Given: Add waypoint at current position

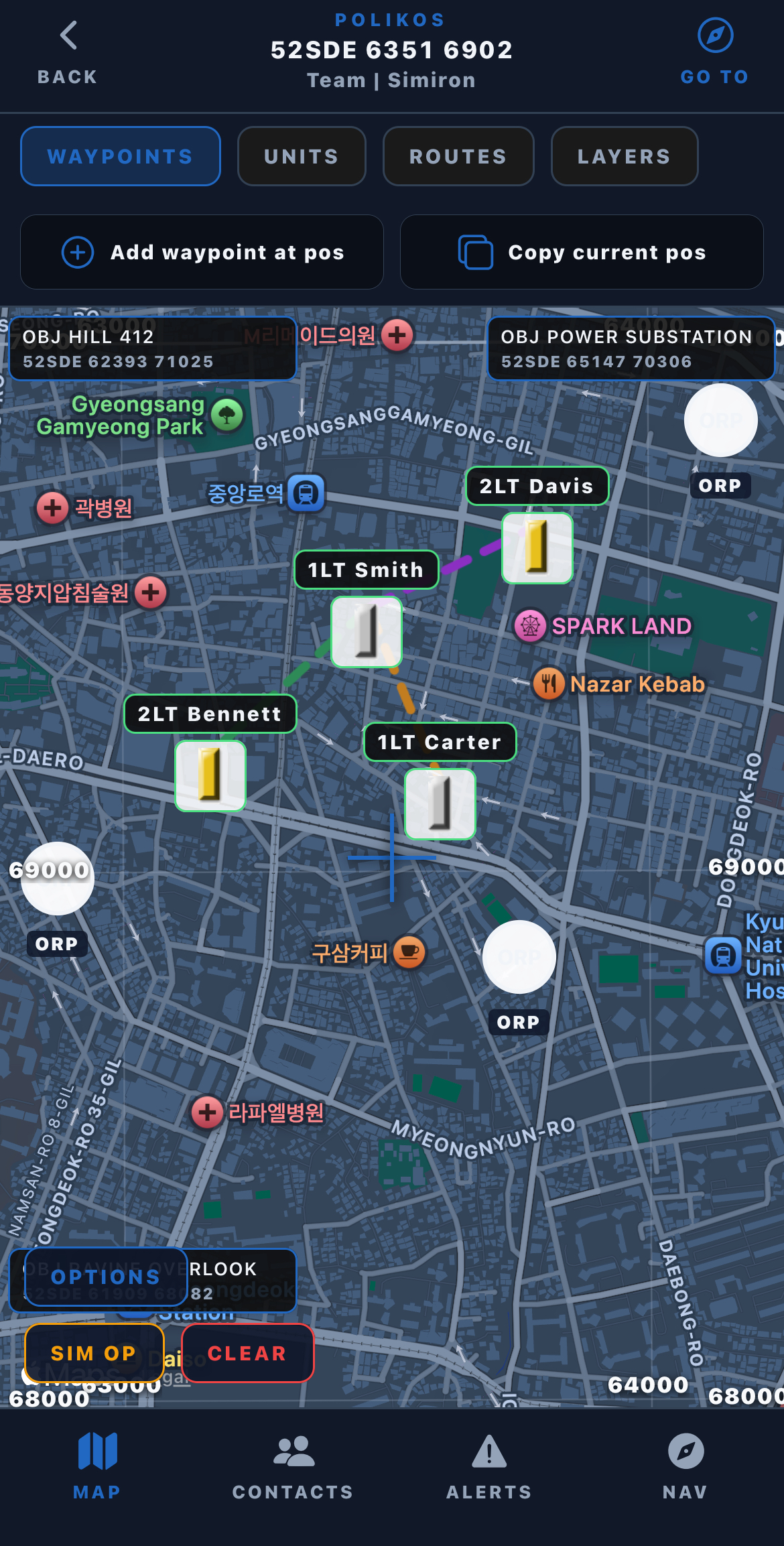Looking at the screenshot, I should click(202, 252).
